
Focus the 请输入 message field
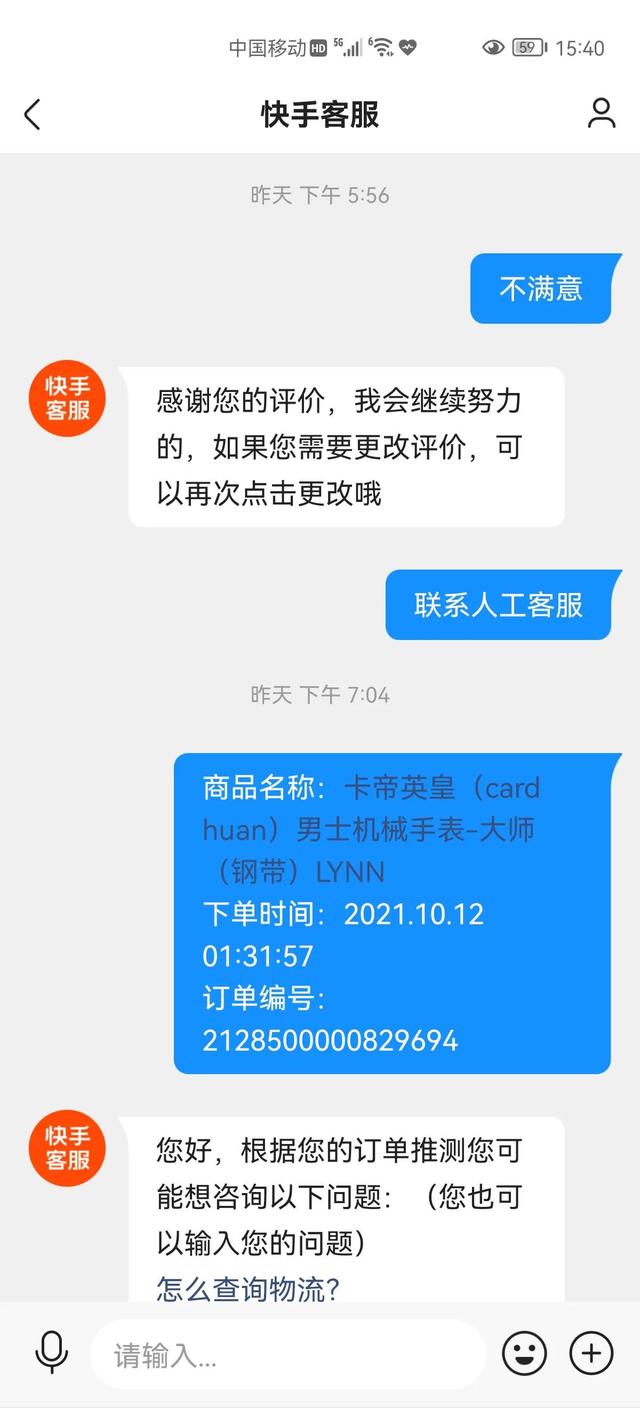(x=288, y=1355)
